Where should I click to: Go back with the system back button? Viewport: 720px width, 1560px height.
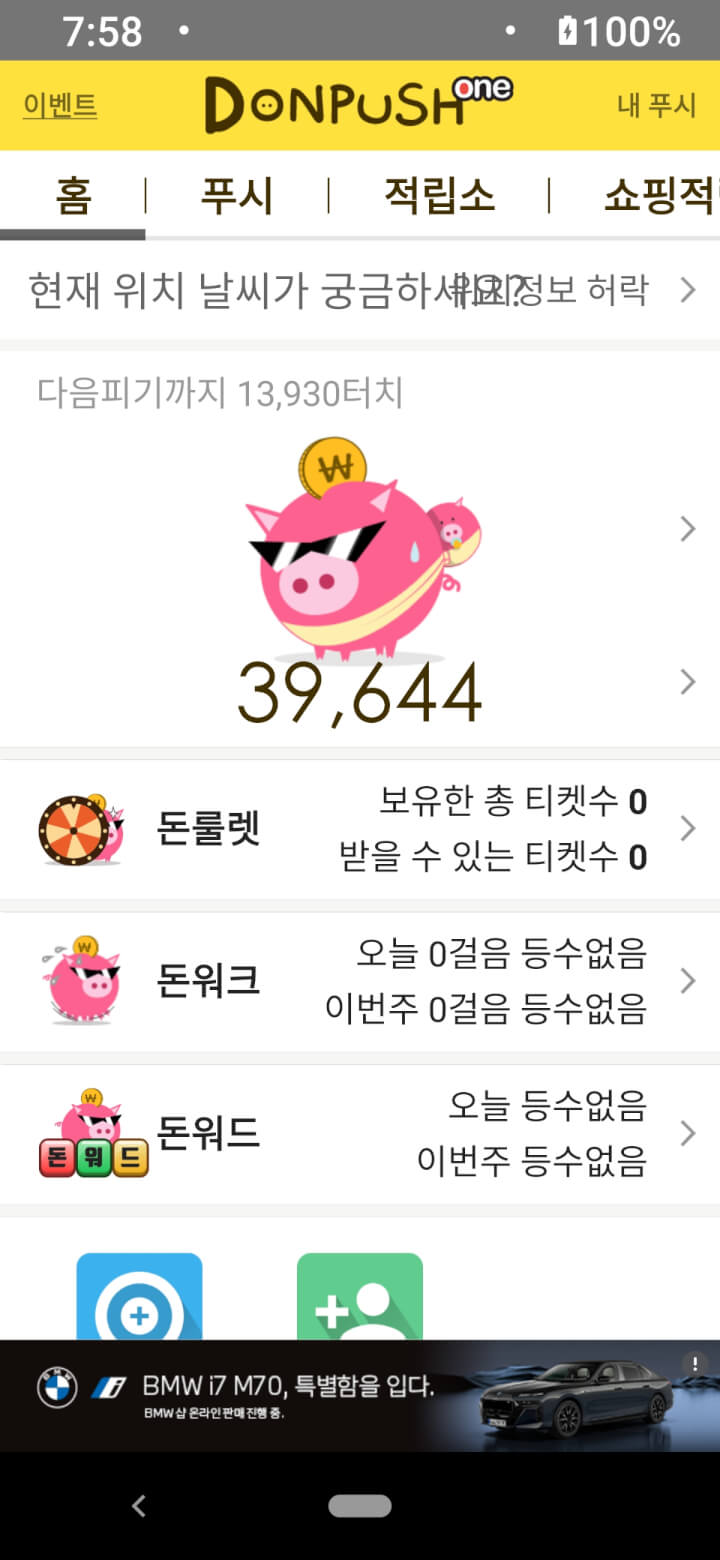tap(139, 1506)
